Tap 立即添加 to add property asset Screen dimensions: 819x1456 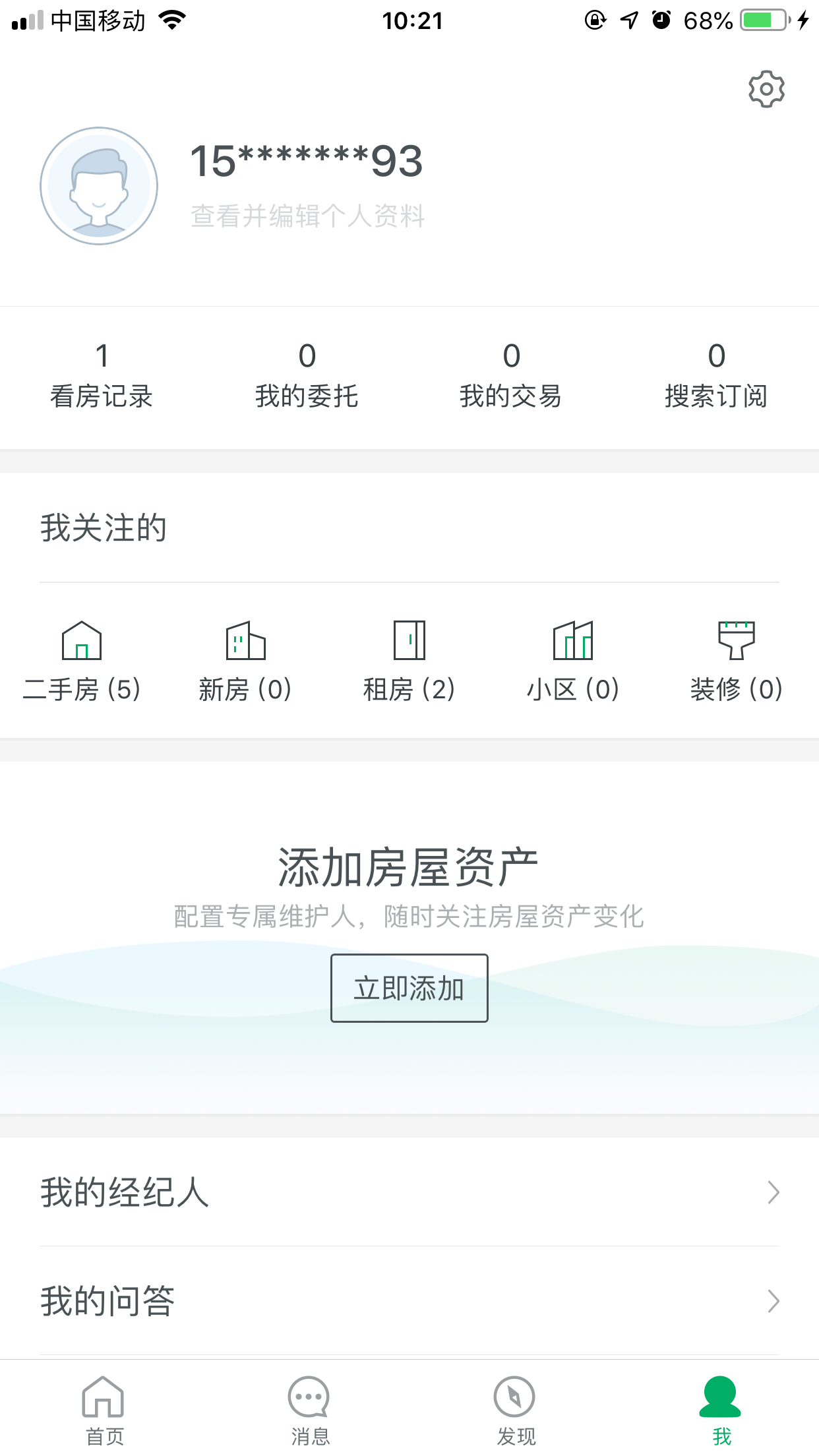[x=409, y=988]
